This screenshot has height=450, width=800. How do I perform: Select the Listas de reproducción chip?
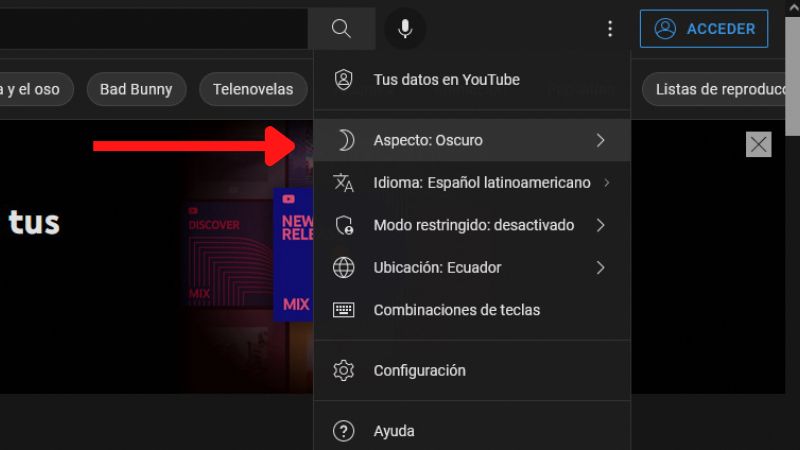[720, 89]
